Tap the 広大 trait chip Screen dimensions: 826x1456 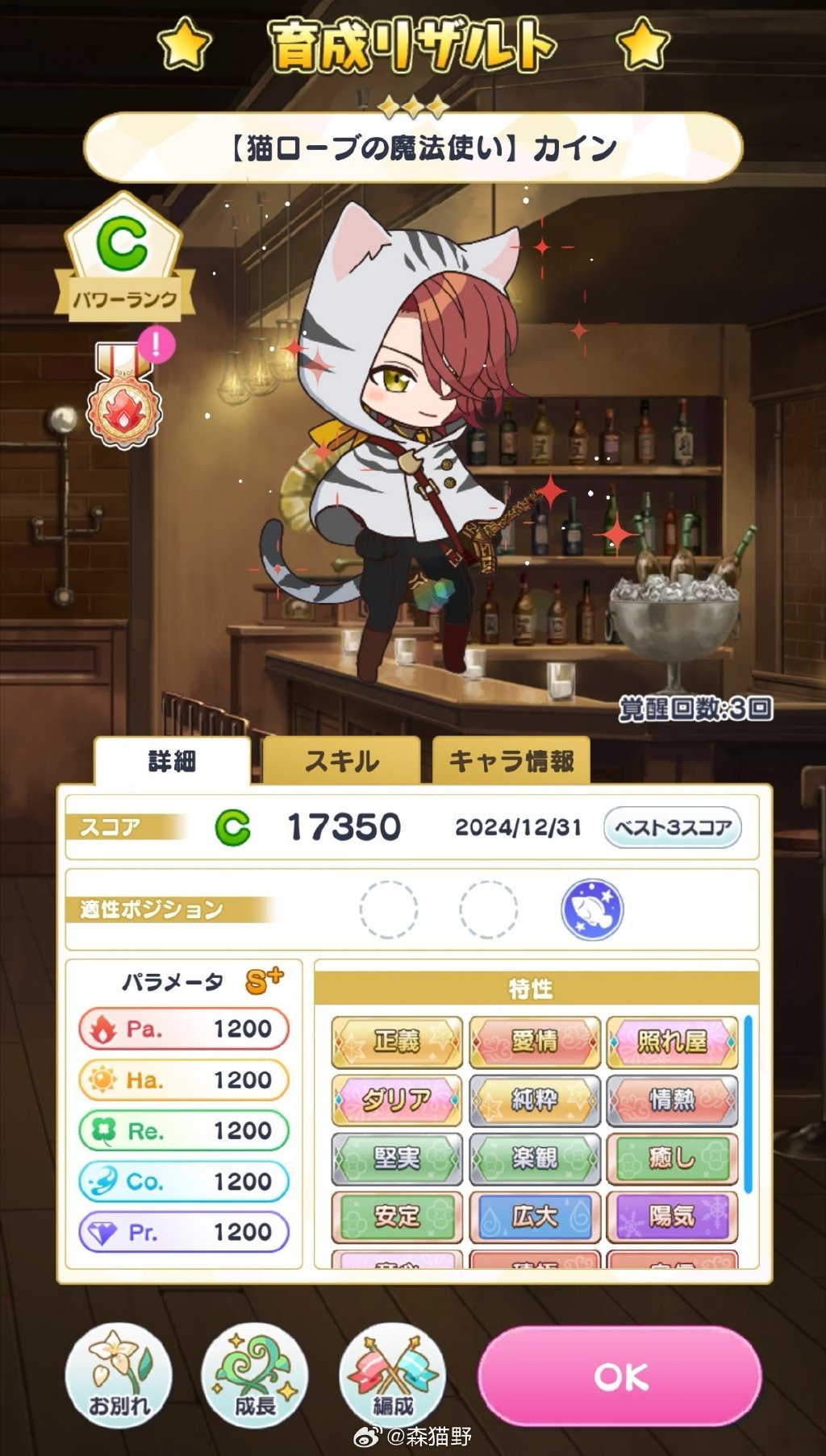tap(535, 1217)
